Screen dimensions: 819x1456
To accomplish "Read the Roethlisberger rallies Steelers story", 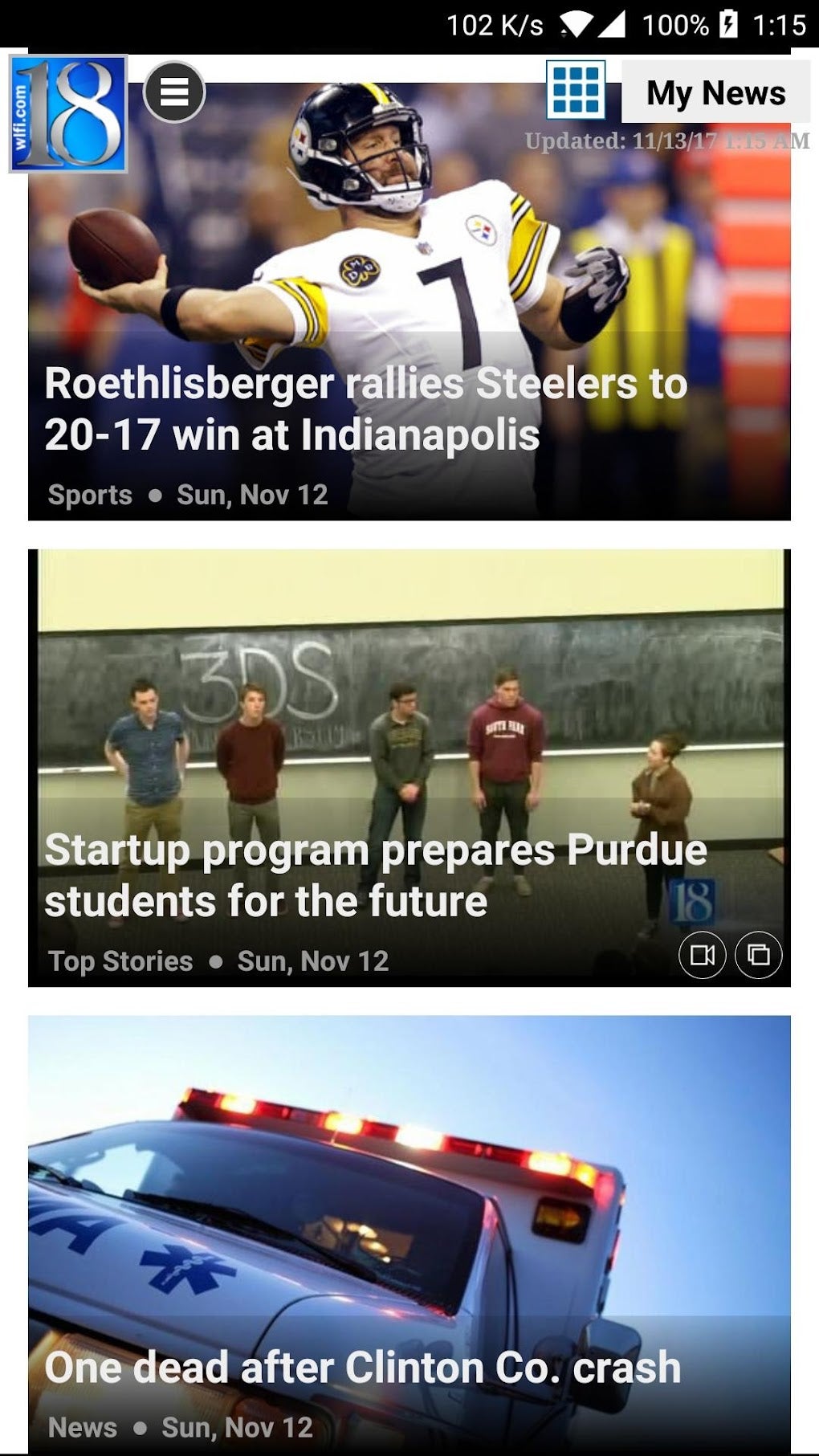I will (x=365, y=409).
